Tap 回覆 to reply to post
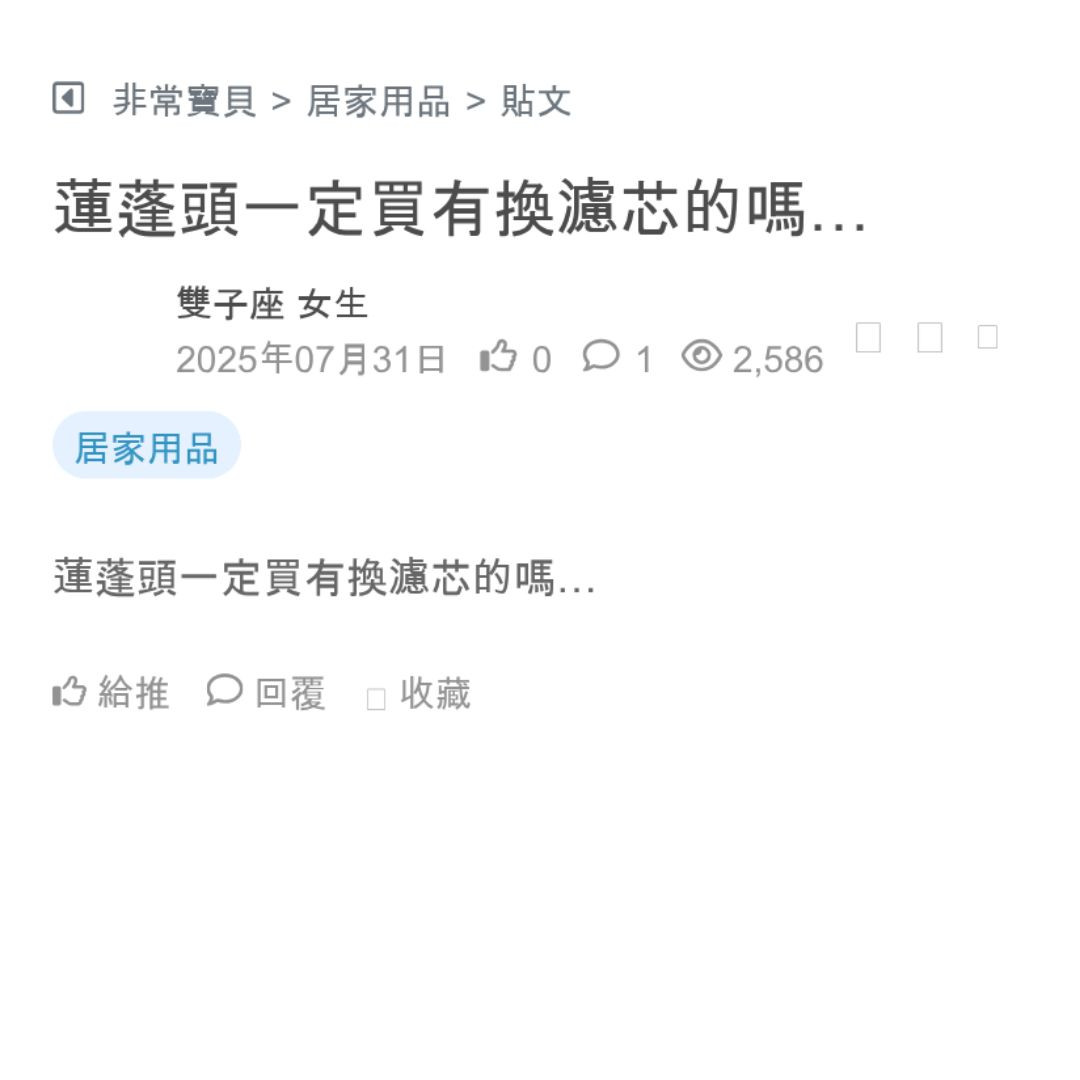This screenshot has height=1080, width=1080. tap(266, 692)
